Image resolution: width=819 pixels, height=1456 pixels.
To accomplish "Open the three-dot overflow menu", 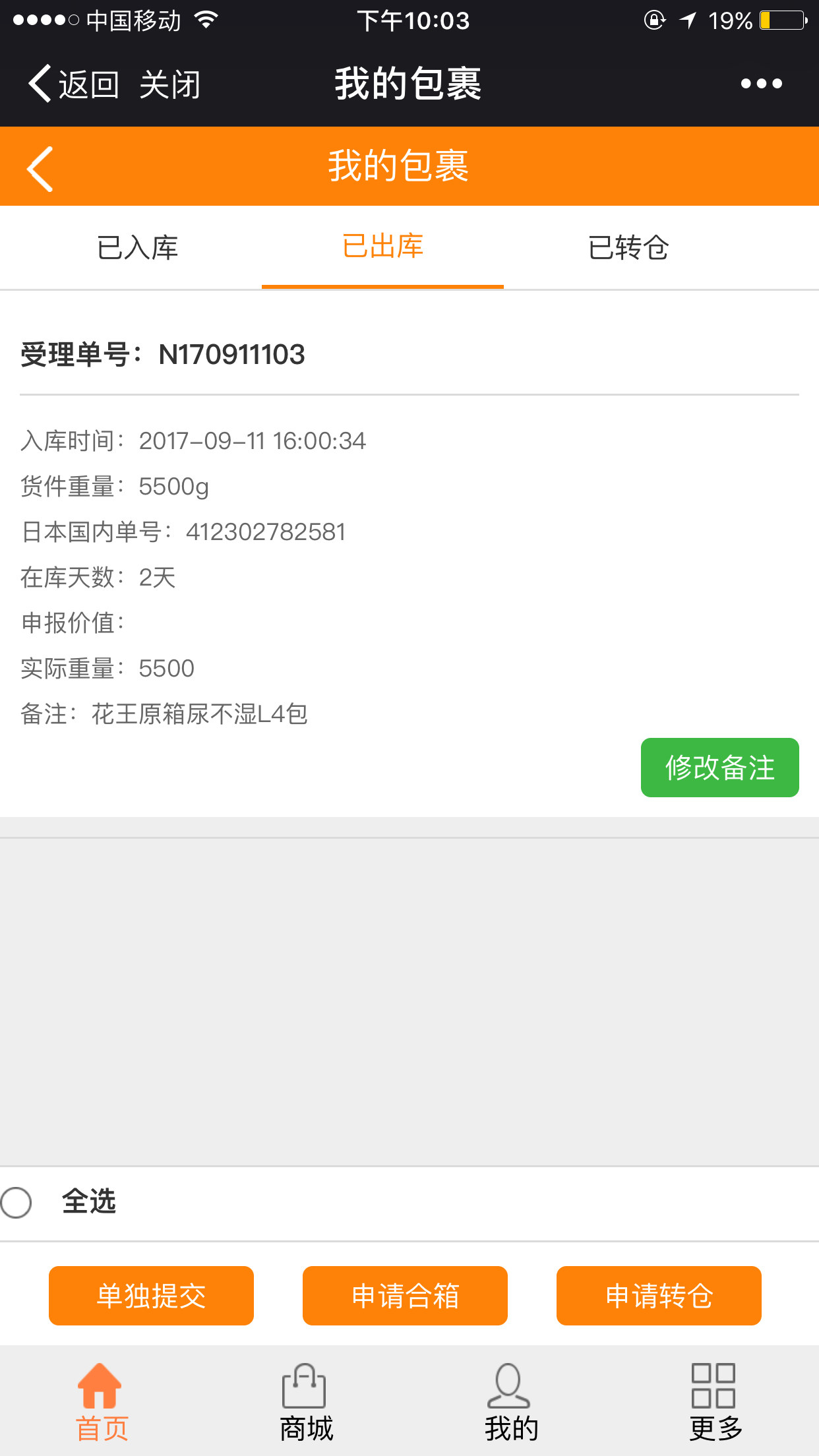I will click(x=761, y=84).
